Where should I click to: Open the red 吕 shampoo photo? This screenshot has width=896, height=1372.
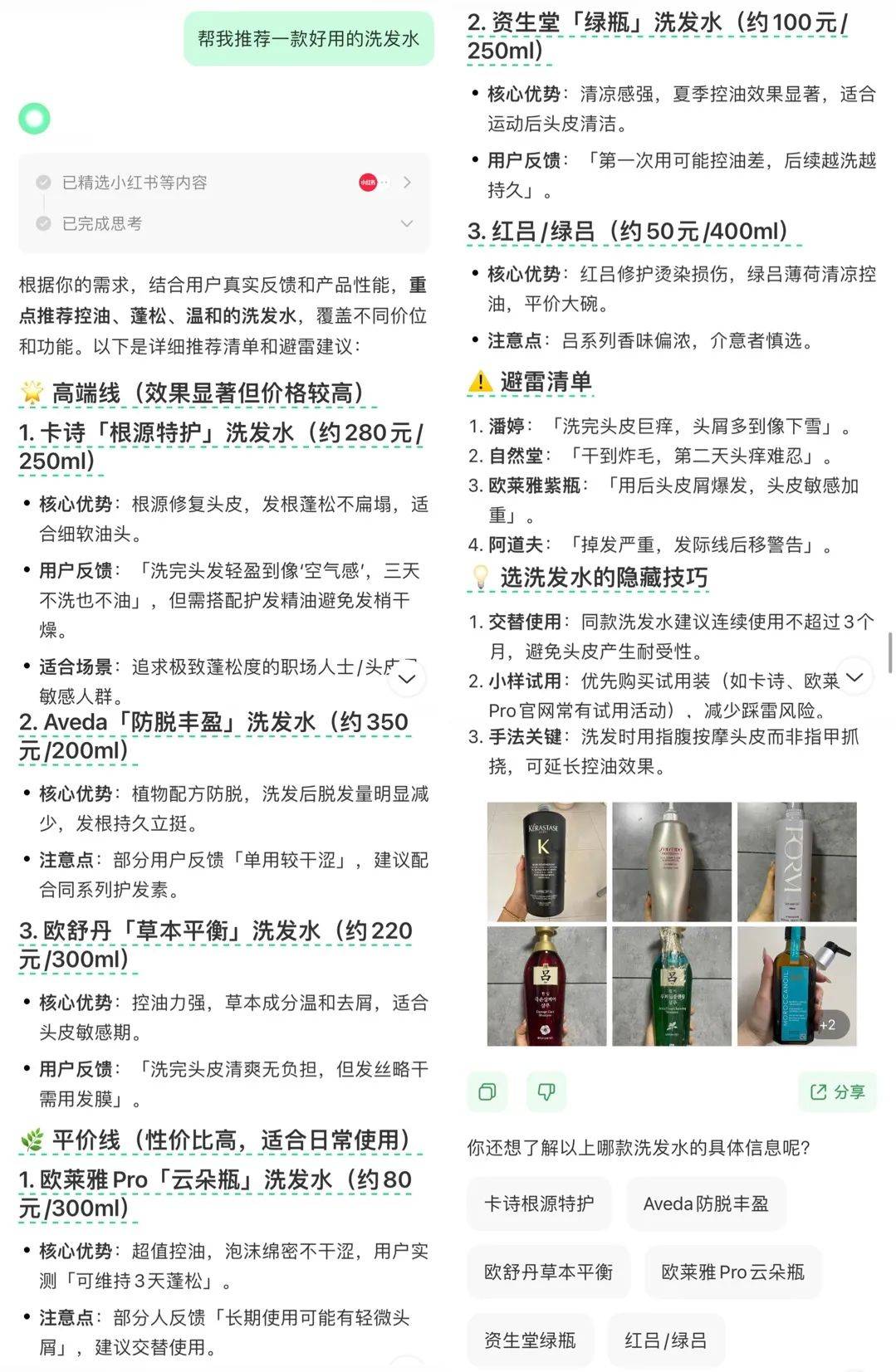click(x=546, y=986)
